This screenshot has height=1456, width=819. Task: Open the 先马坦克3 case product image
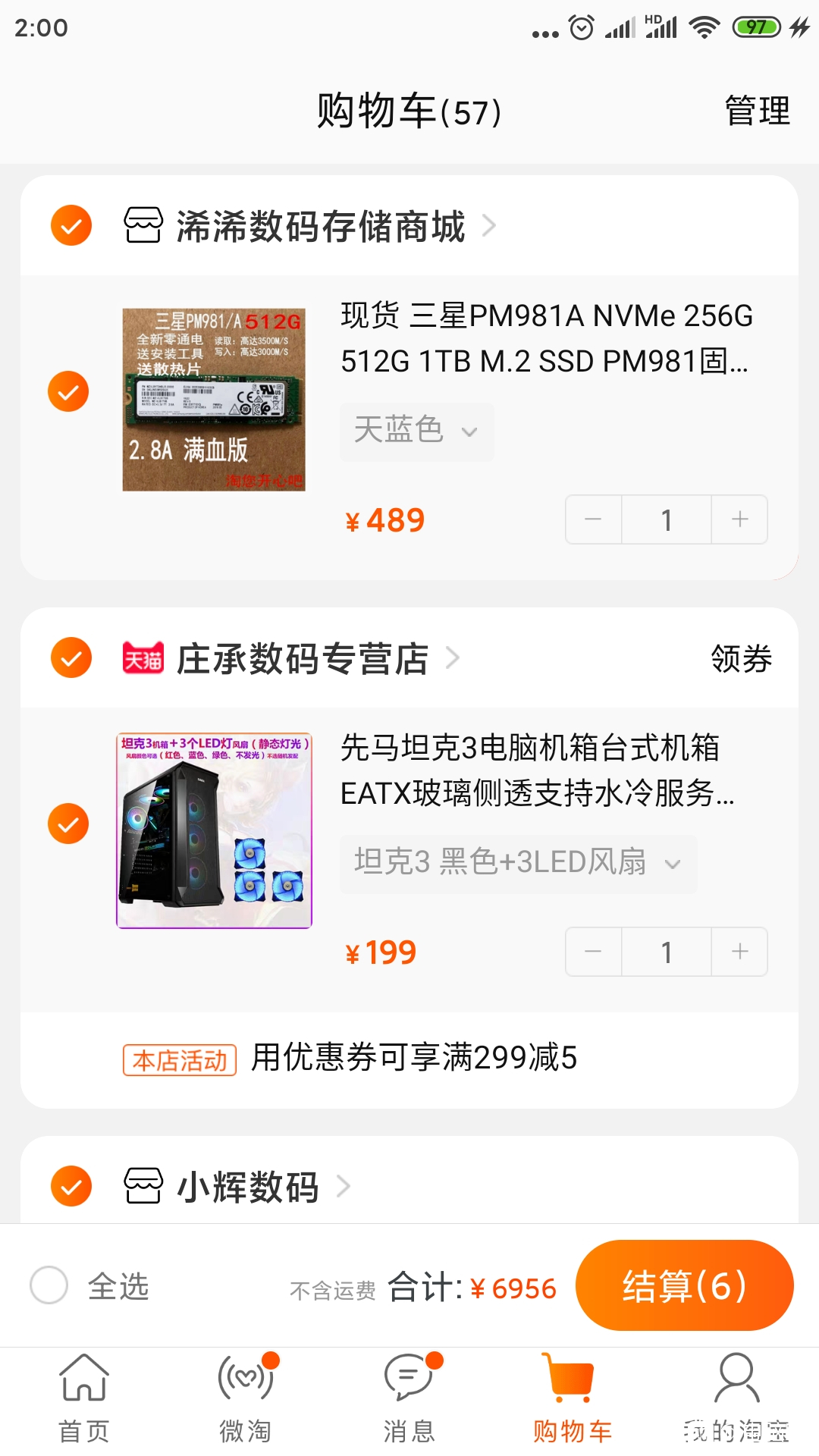pos(214,830)
